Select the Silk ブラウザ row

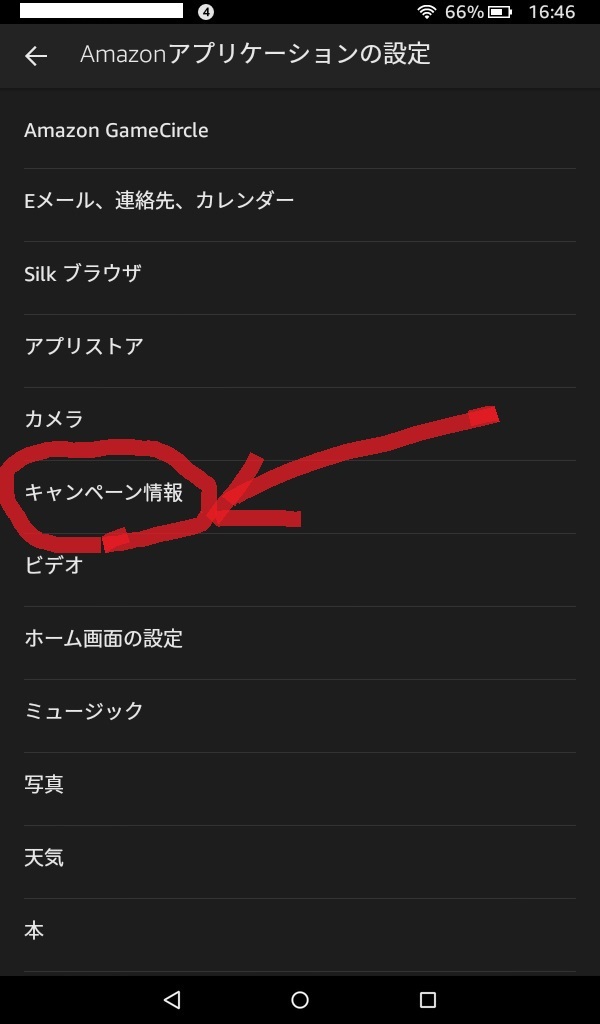click(83, 274)
